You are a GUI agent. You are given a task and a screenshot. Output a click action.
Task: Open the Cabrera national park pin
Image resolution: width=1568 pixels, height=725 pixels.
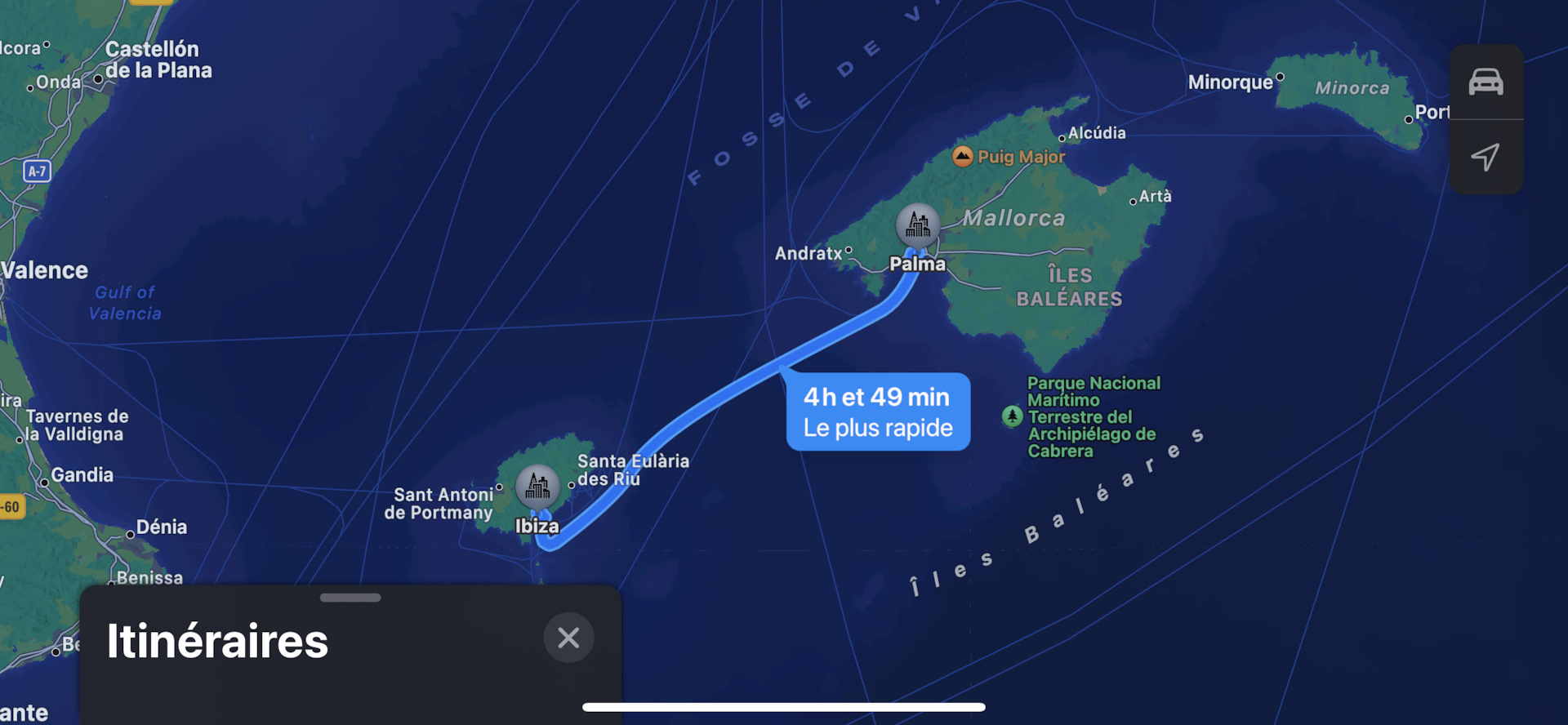tap(1013, 416)
